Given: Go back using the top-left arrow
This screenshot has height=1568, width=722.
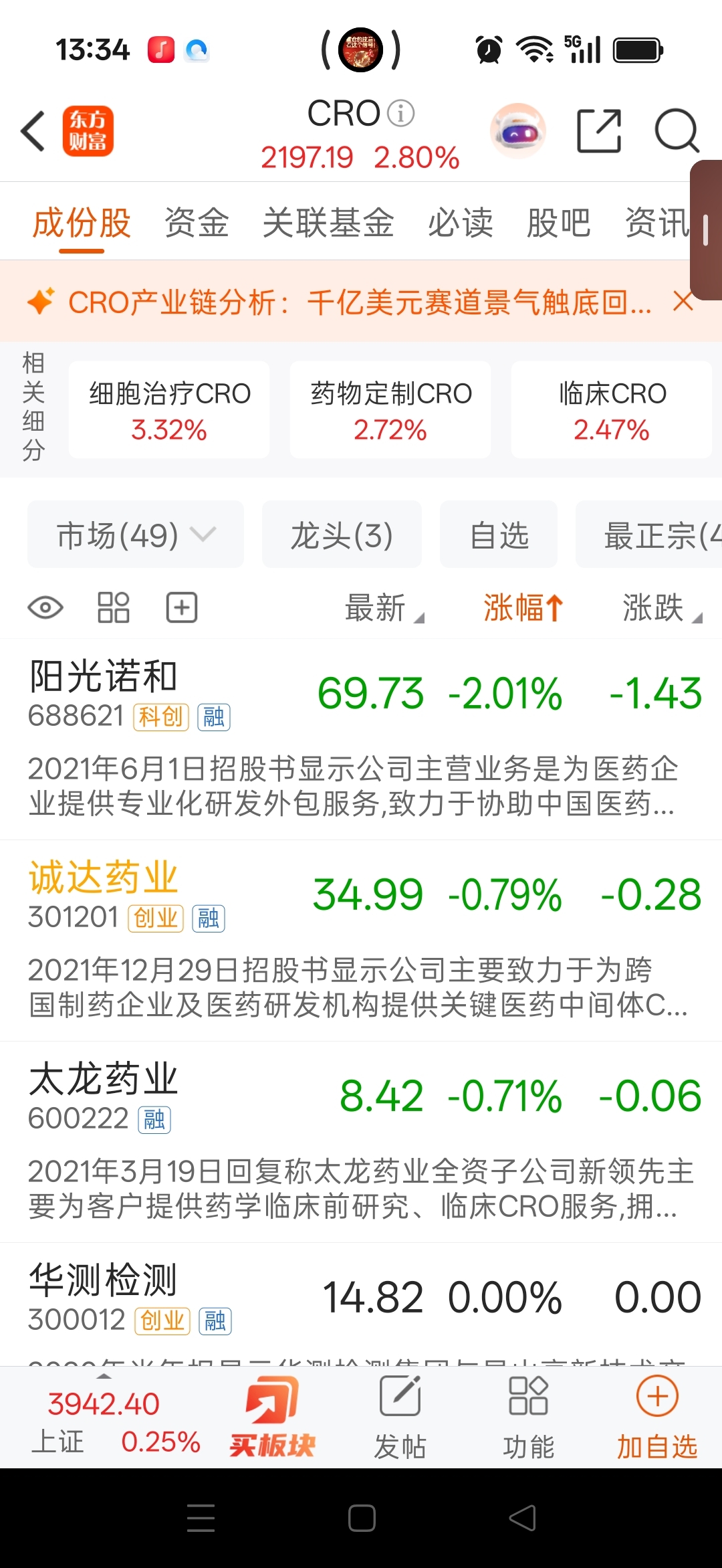Looking at the screenshot, I should [x=33, y=131].
